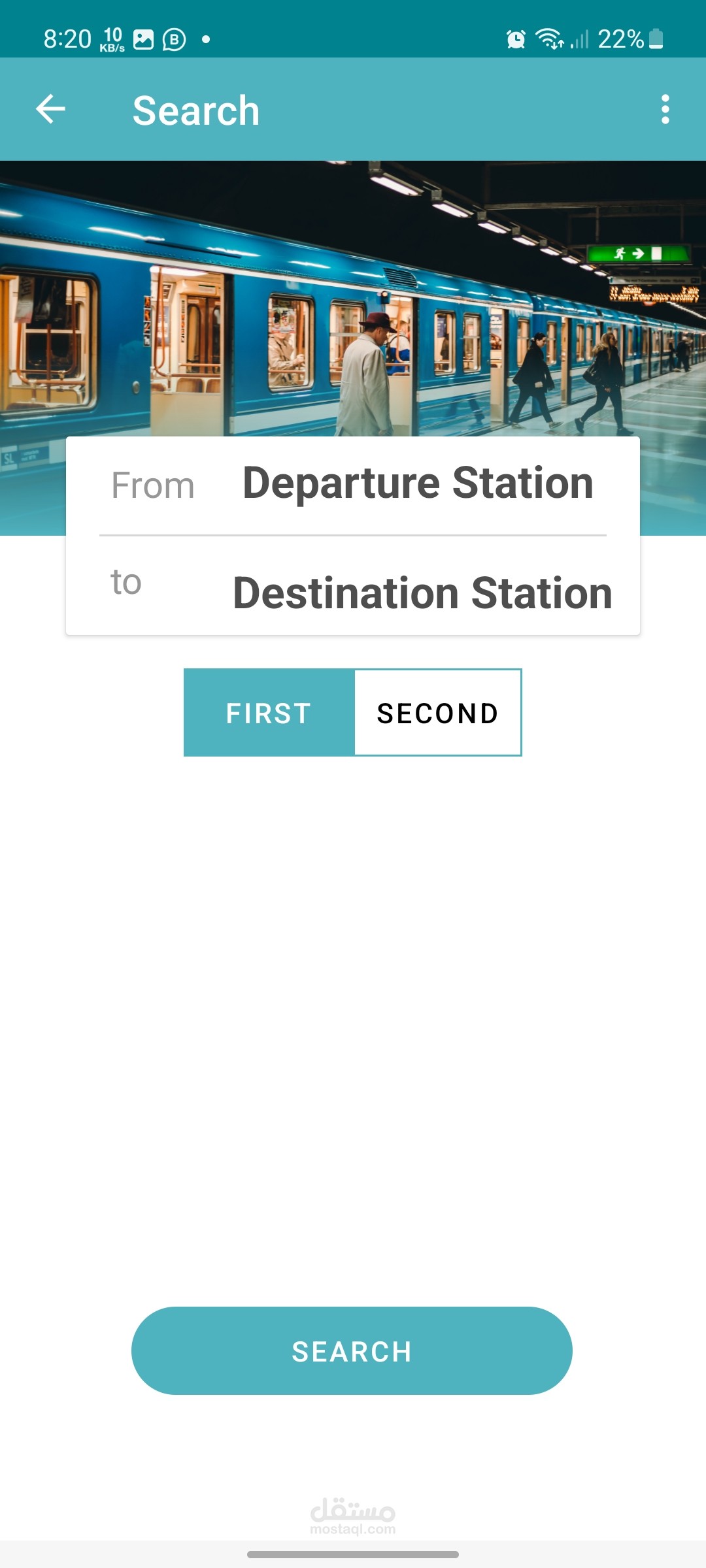706x1568 pixels.
Task: Tap the SEARCH button
Action: tap(352, 1350)
